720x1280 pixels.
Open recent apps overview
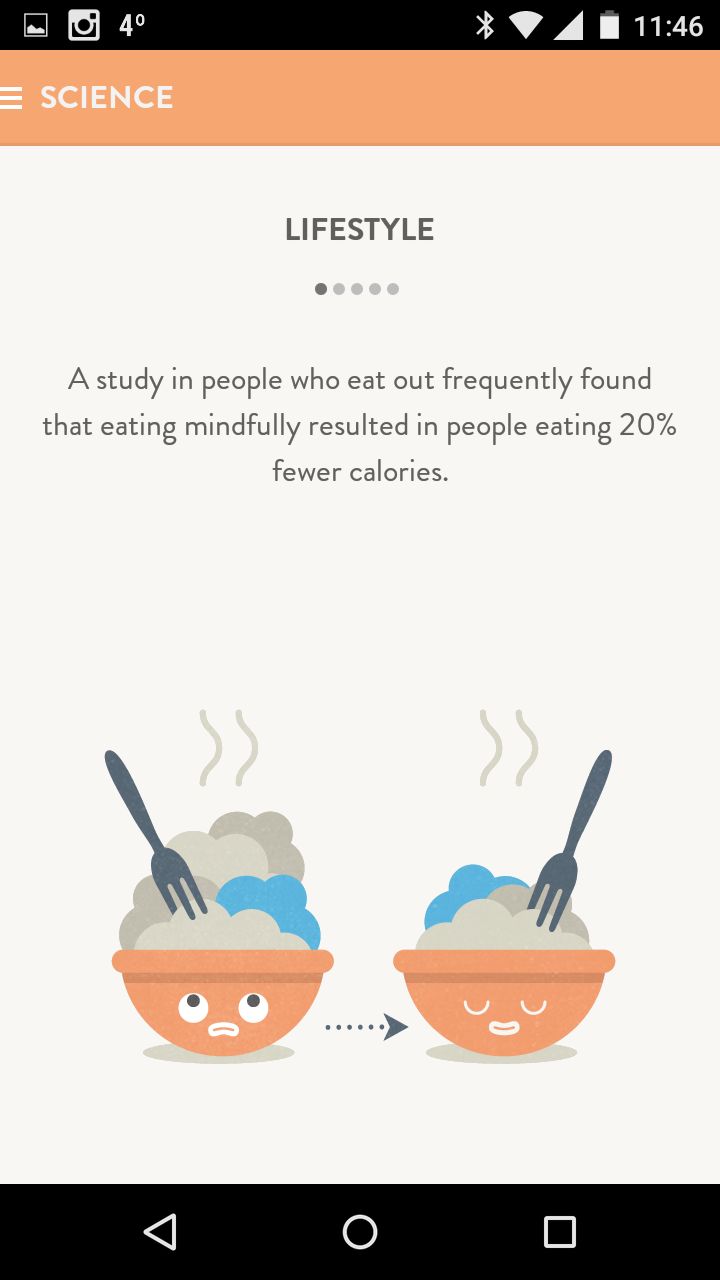pyautogui.click(x=560, y=1232)
